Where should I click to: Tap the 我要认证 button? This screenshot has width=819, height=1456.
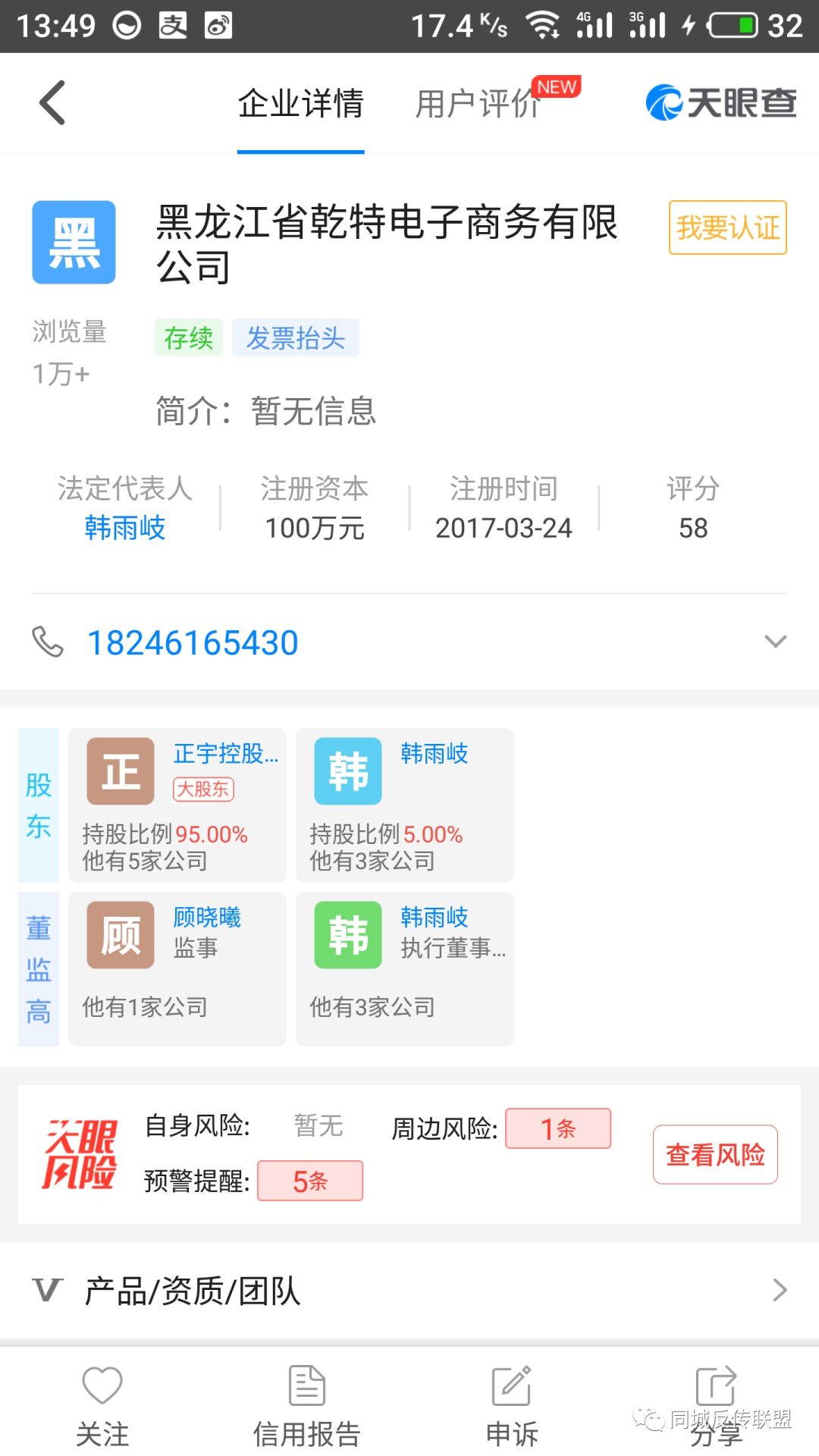pos(727,227)
